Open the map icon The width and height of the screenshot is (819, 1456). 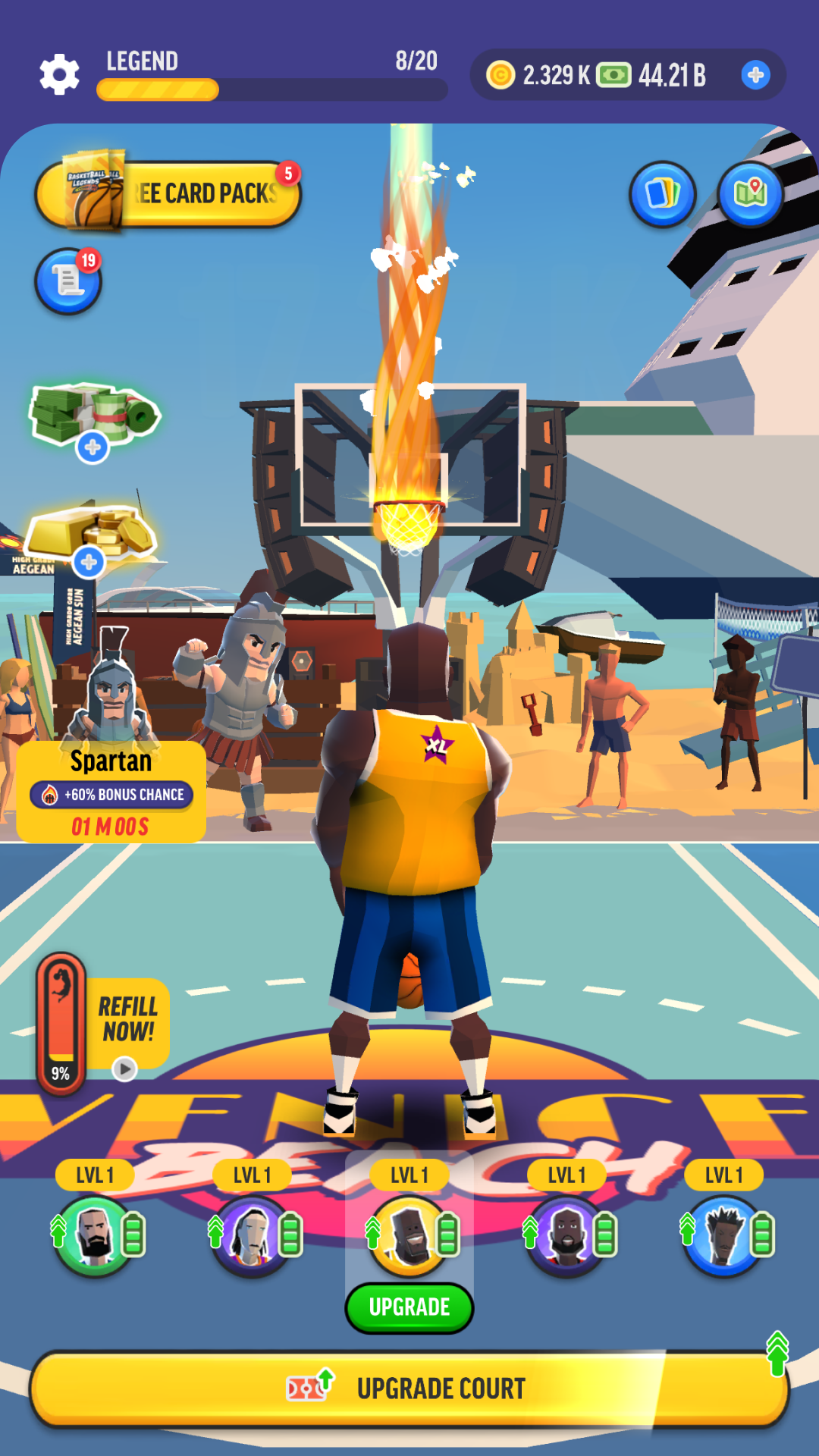coord(750,194)
